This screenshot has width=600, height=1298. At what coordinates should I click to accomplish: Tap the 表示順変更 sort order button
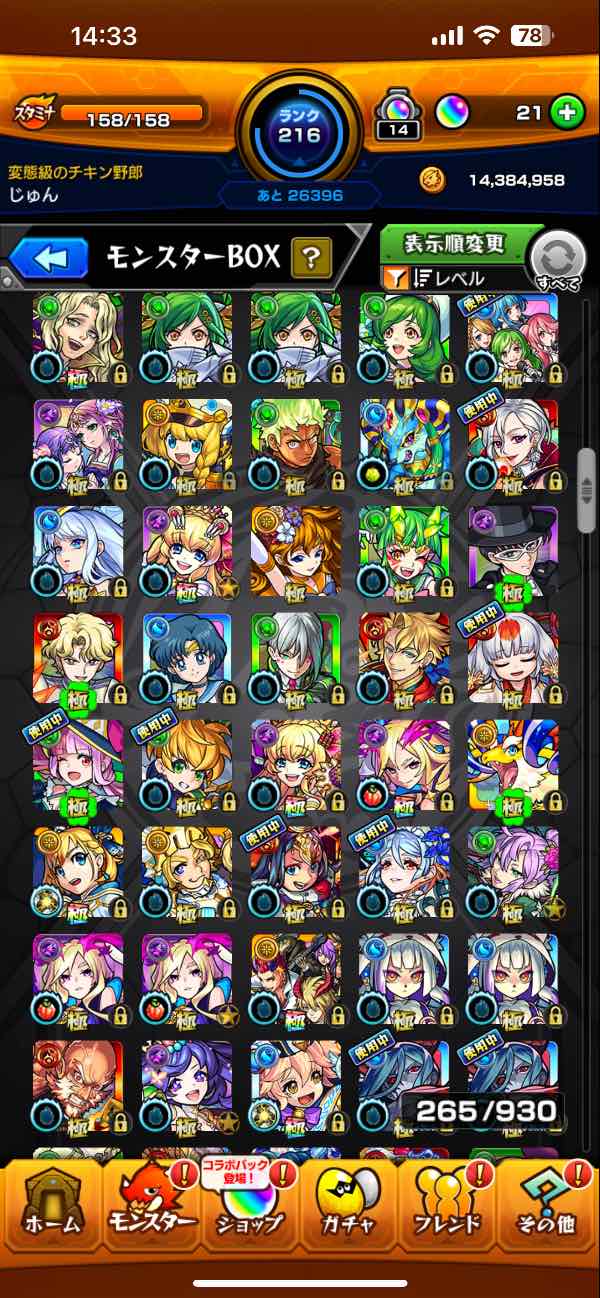[x=455, y=243]
